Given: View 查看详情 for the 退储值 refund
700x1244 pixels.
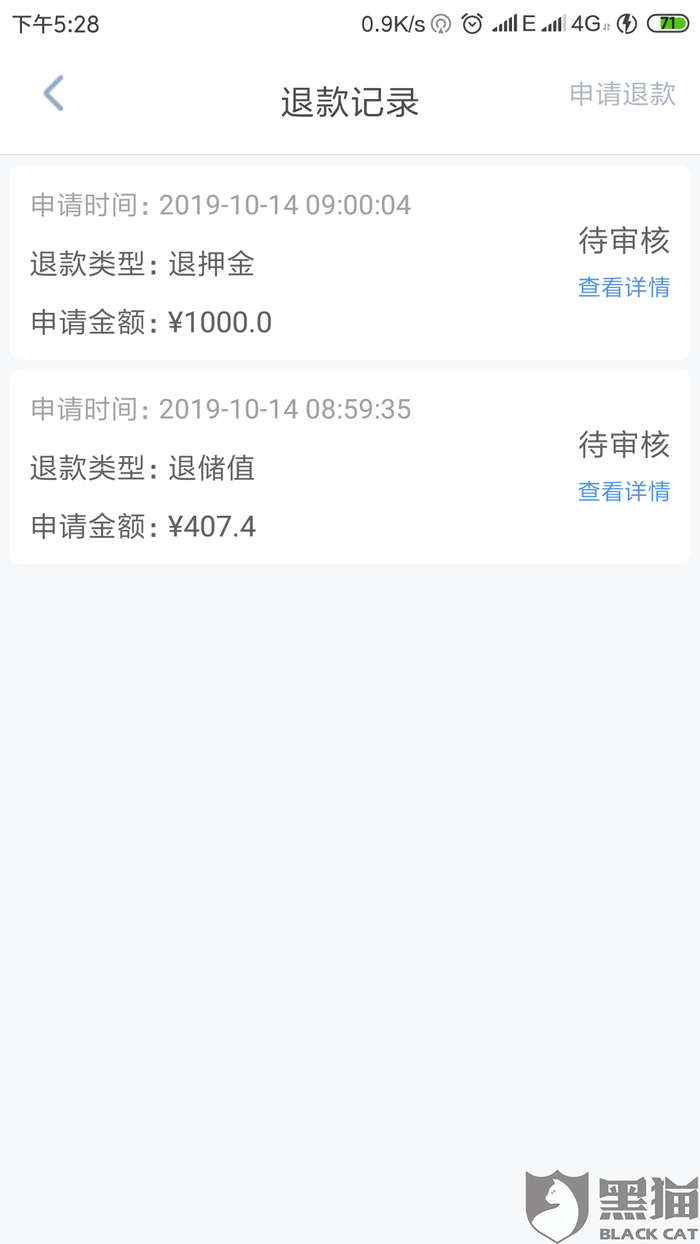Looking at the screenshot, I should (x=623, y=492).
